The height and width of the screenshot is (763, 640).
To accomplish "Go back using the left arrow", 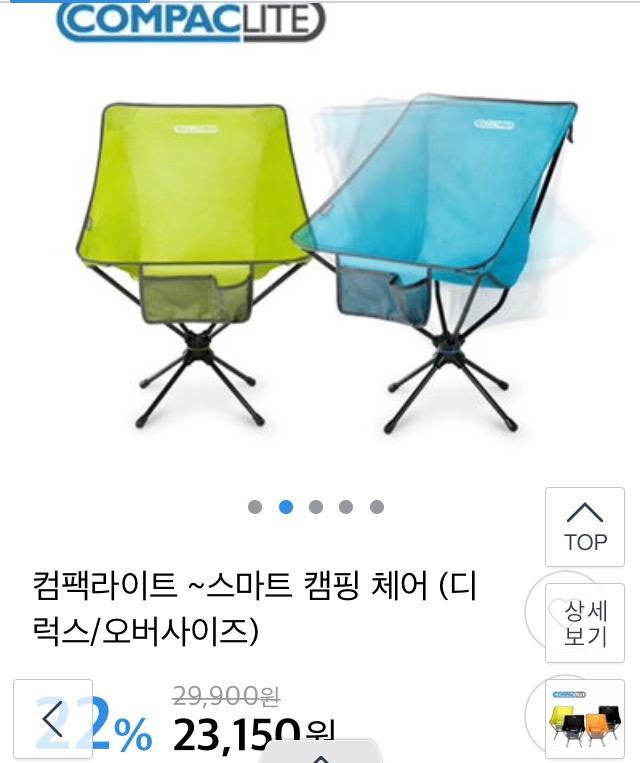I will [x=53, y=716].
